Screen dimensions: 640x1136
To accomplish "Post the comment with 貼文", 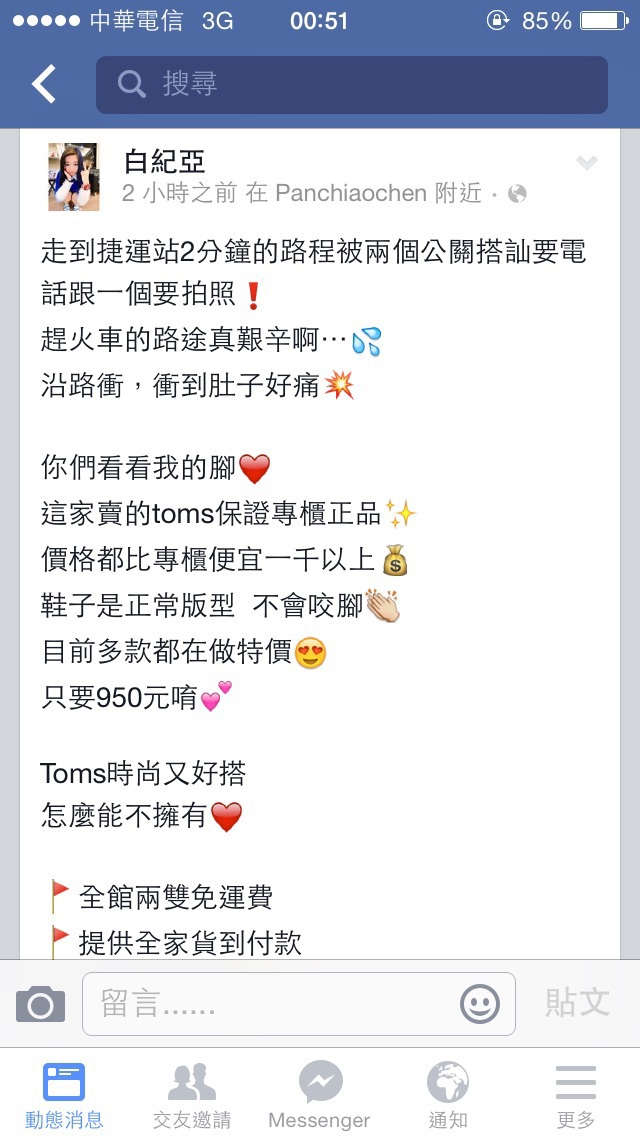I will pyautogui.click(x=577, y=1003).
